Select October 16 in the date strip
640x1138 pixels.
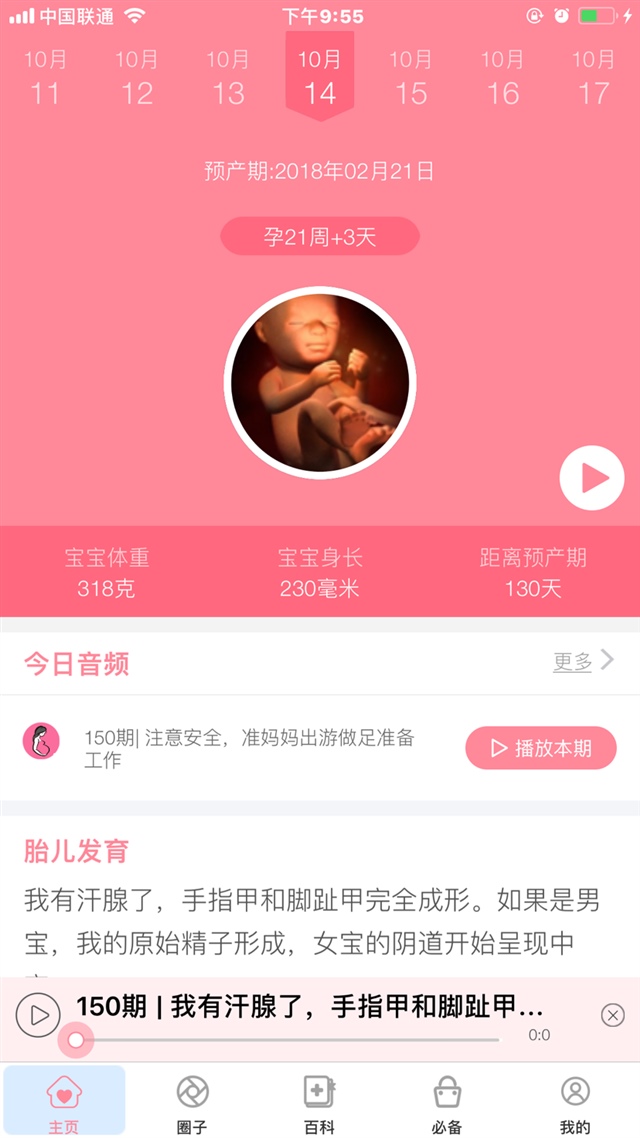(x=502, y=78)
